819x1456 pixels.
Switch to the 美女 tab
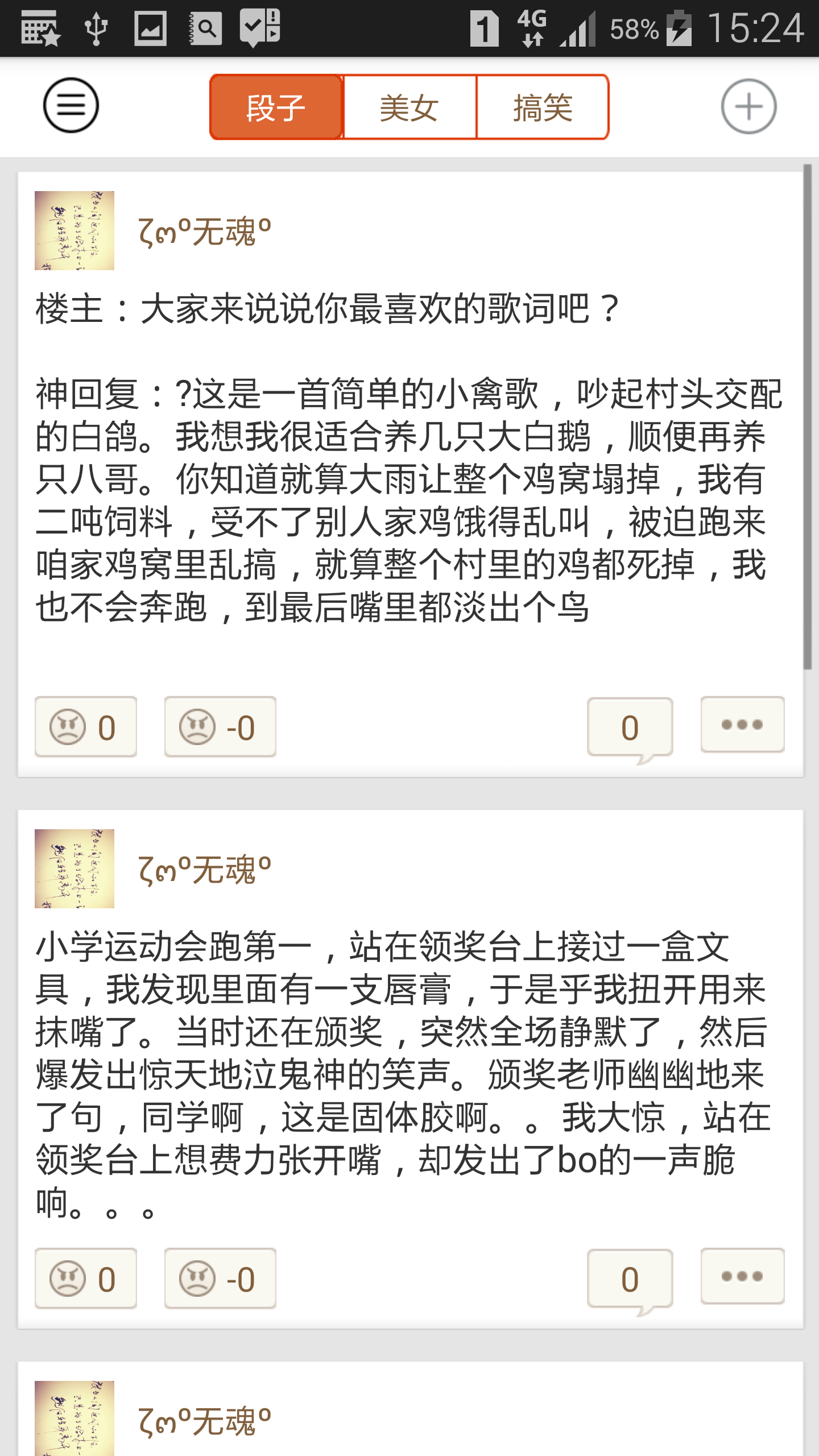point(409,107)
